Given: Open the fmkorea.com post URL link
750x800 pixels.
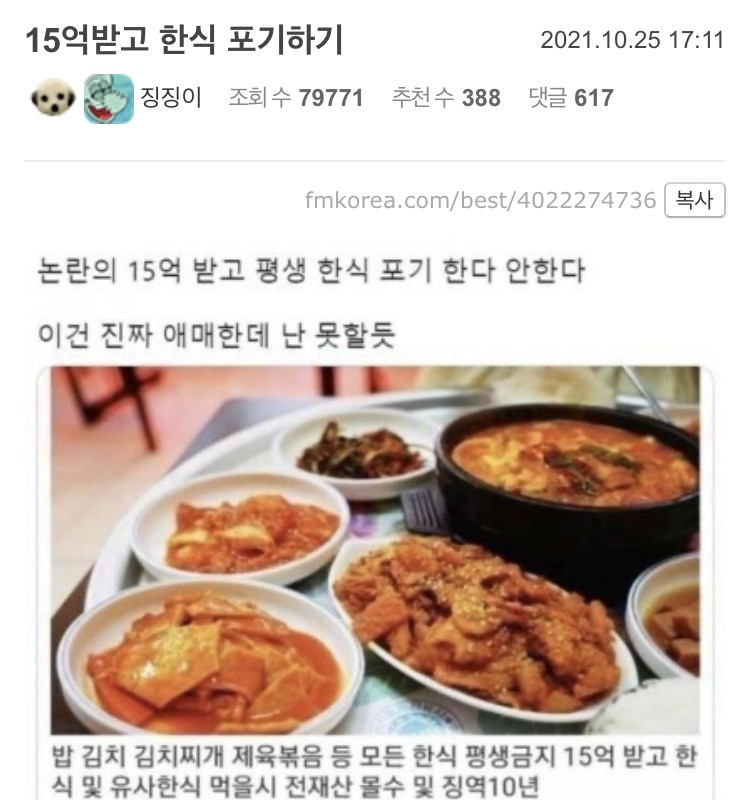Looking at the screenshot, I should (x=480, y=200).
